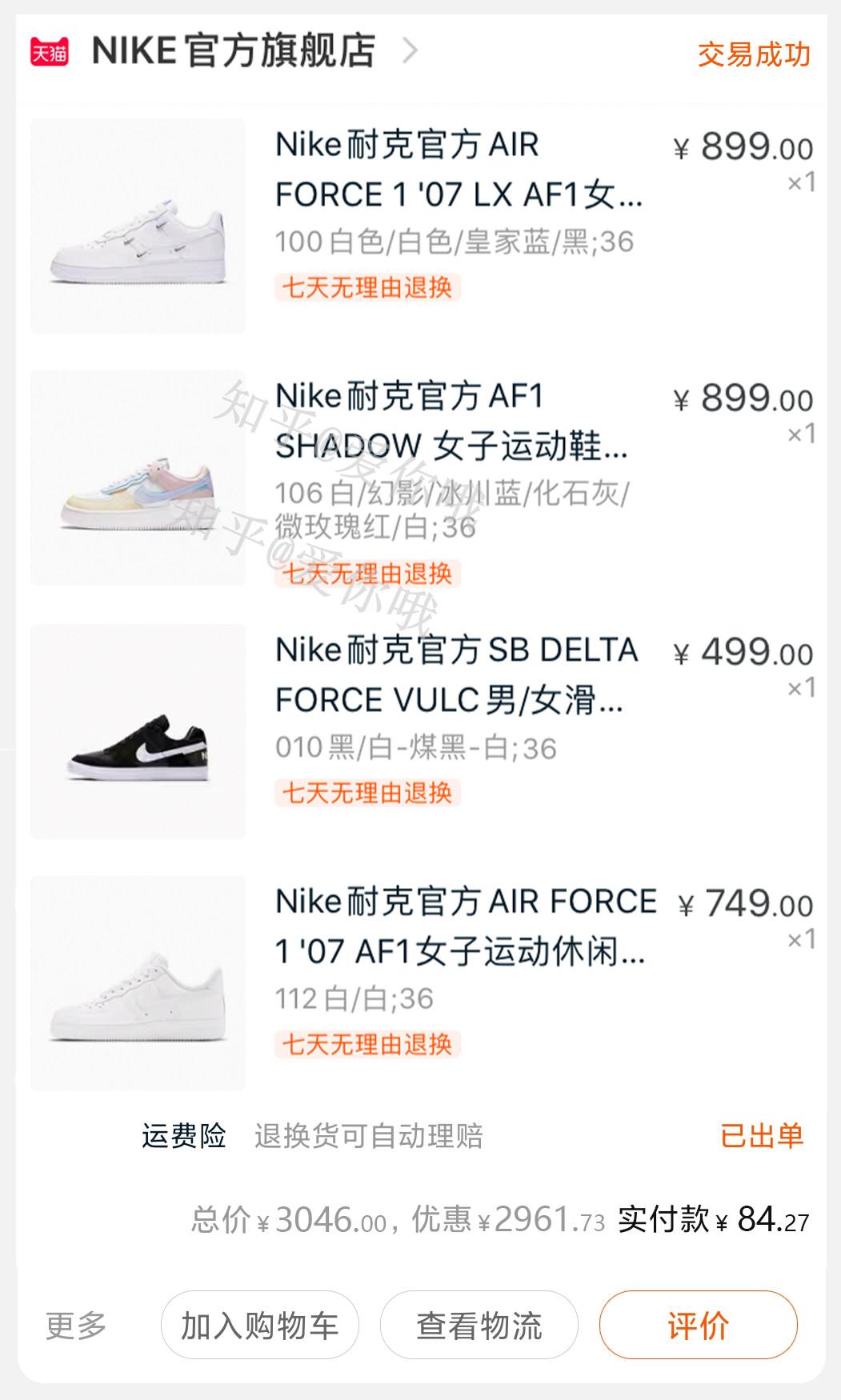Open the NIKE官方旗舰店 store page
This screenshot has height=1400, width=841.
pyautogui.click(x=234, y=52)
